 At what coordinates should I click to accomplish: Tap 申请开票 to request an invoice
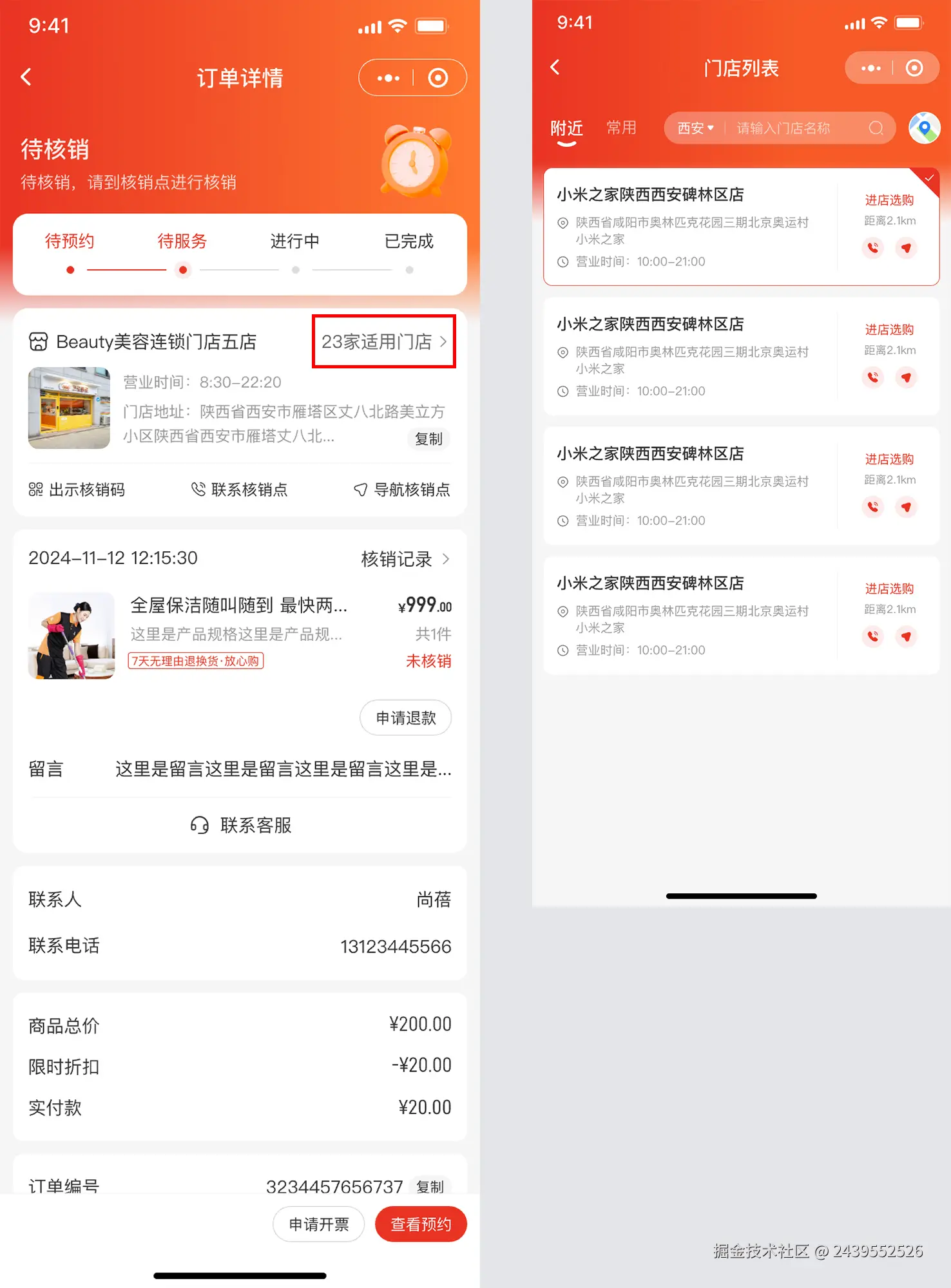pyautogui.click(x=319, y=1224)
